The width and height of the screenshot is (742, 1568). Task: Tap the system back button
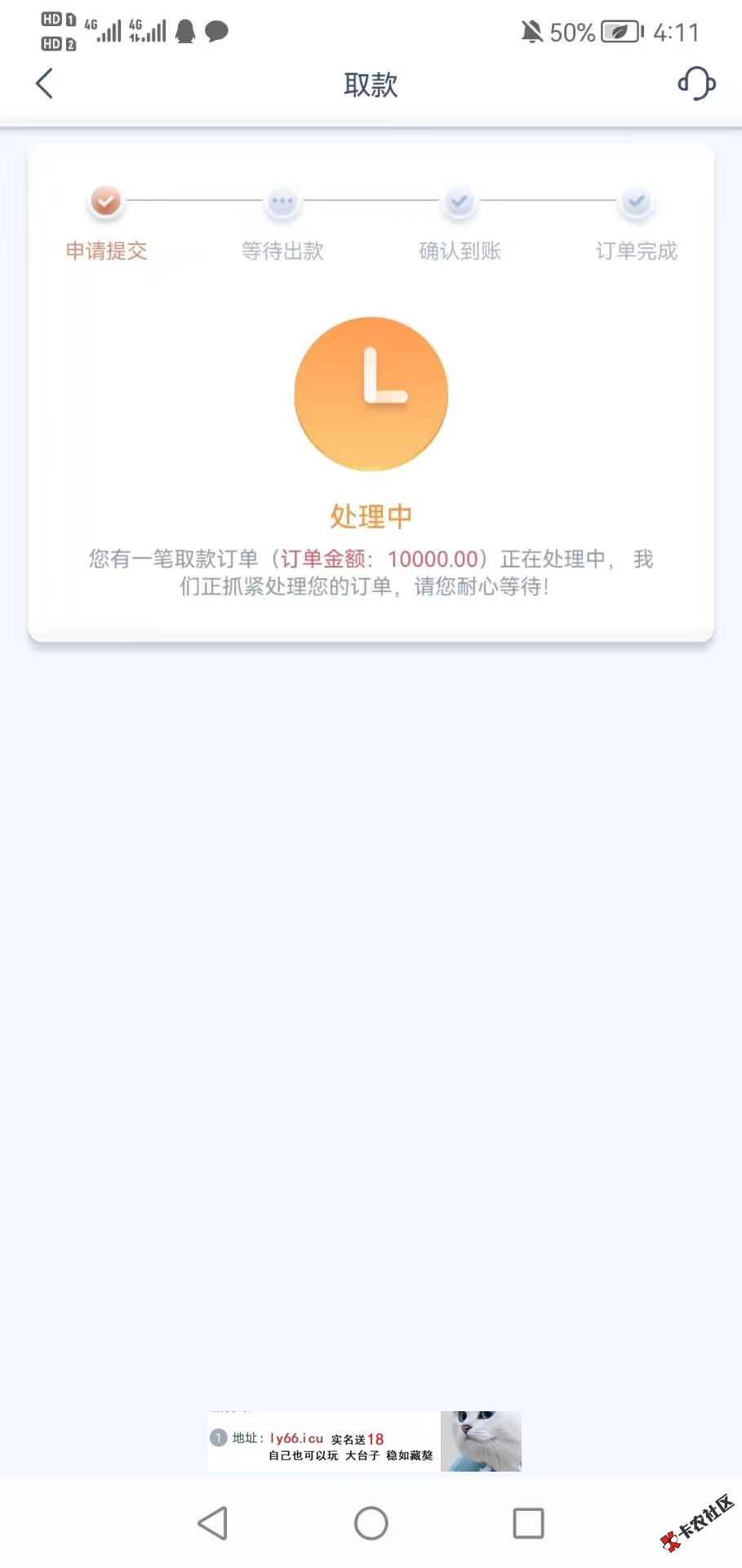coord(213,1523)
